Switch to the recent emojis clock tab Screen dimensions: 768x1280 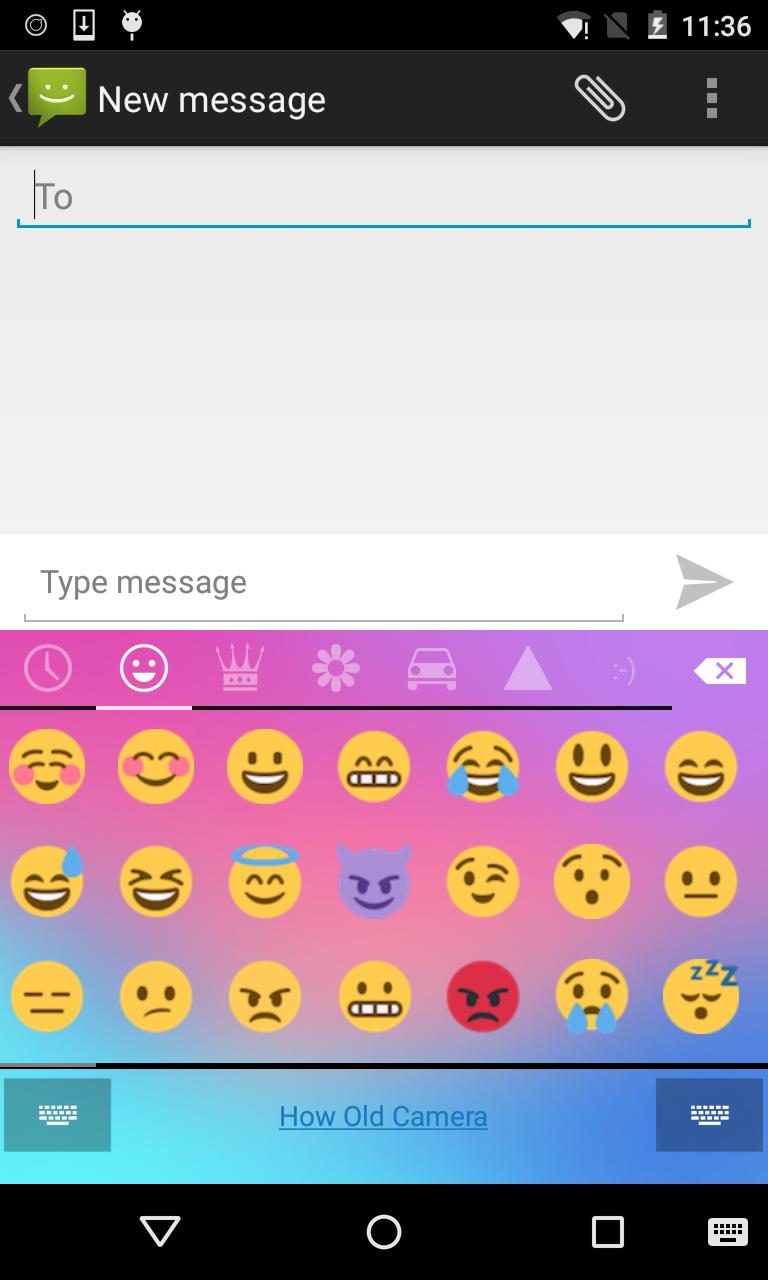click(48, 668)
